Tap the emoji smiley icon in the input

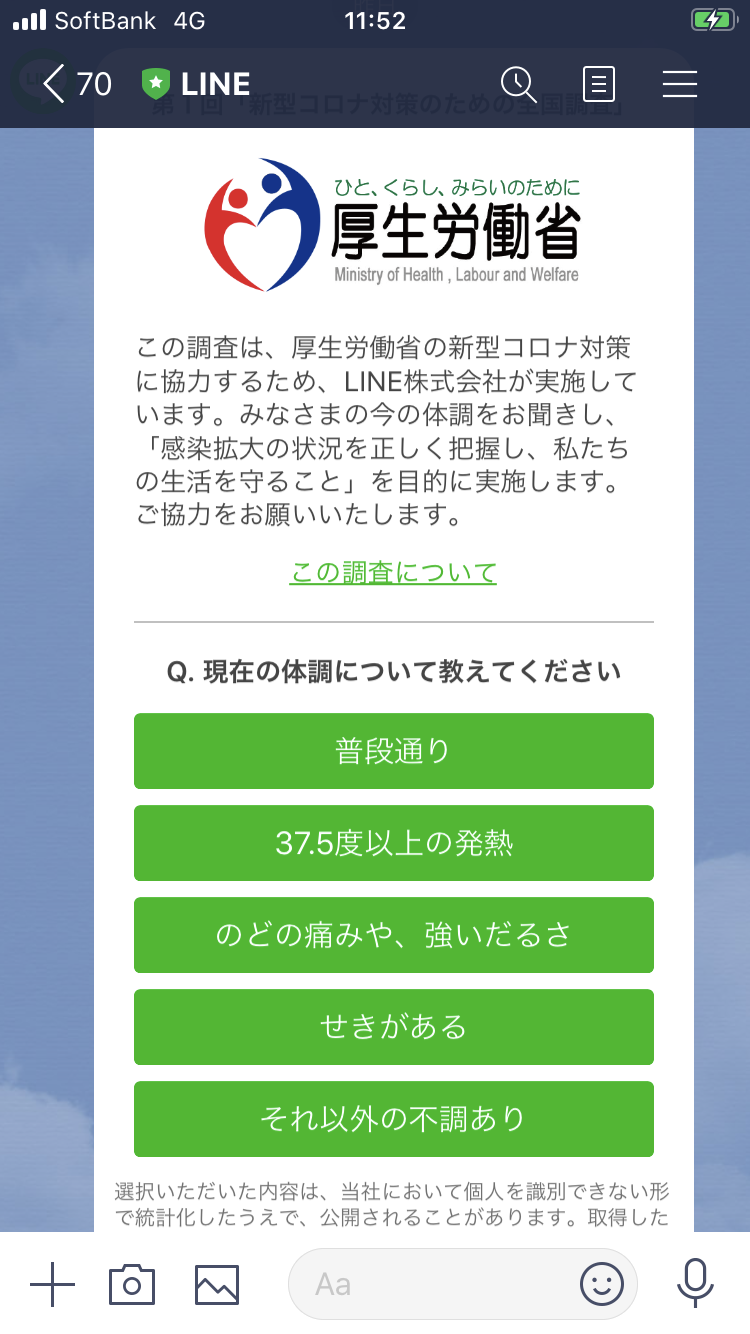pos(601,1285)
